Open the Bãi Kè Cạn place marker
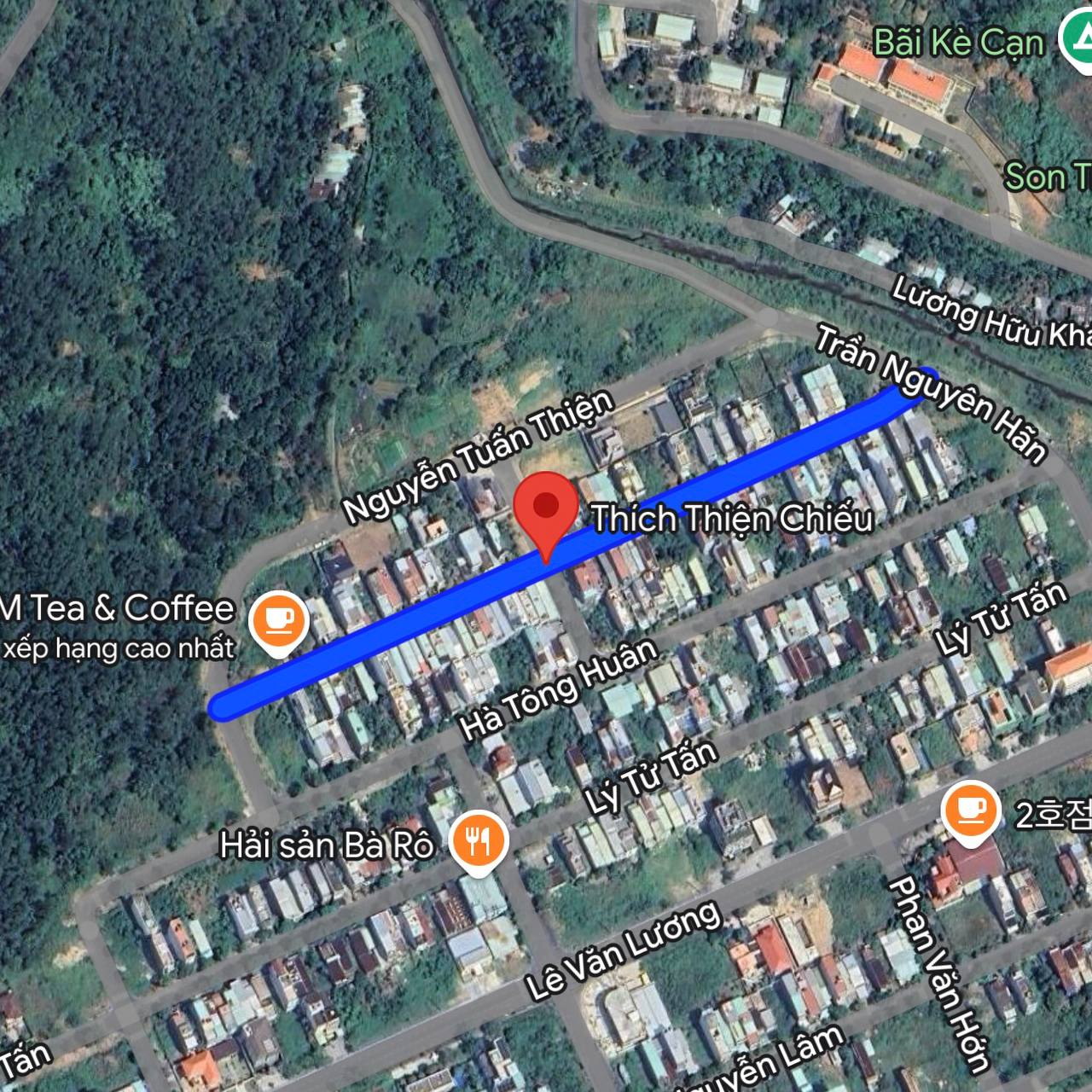 click(x=1078, y=37)
